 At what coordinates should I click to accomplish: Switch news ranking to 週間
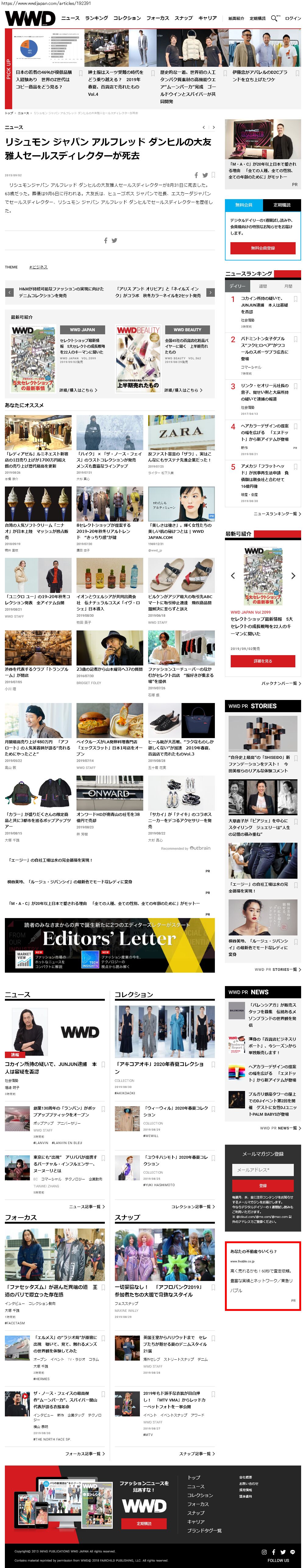pos(263,286)
